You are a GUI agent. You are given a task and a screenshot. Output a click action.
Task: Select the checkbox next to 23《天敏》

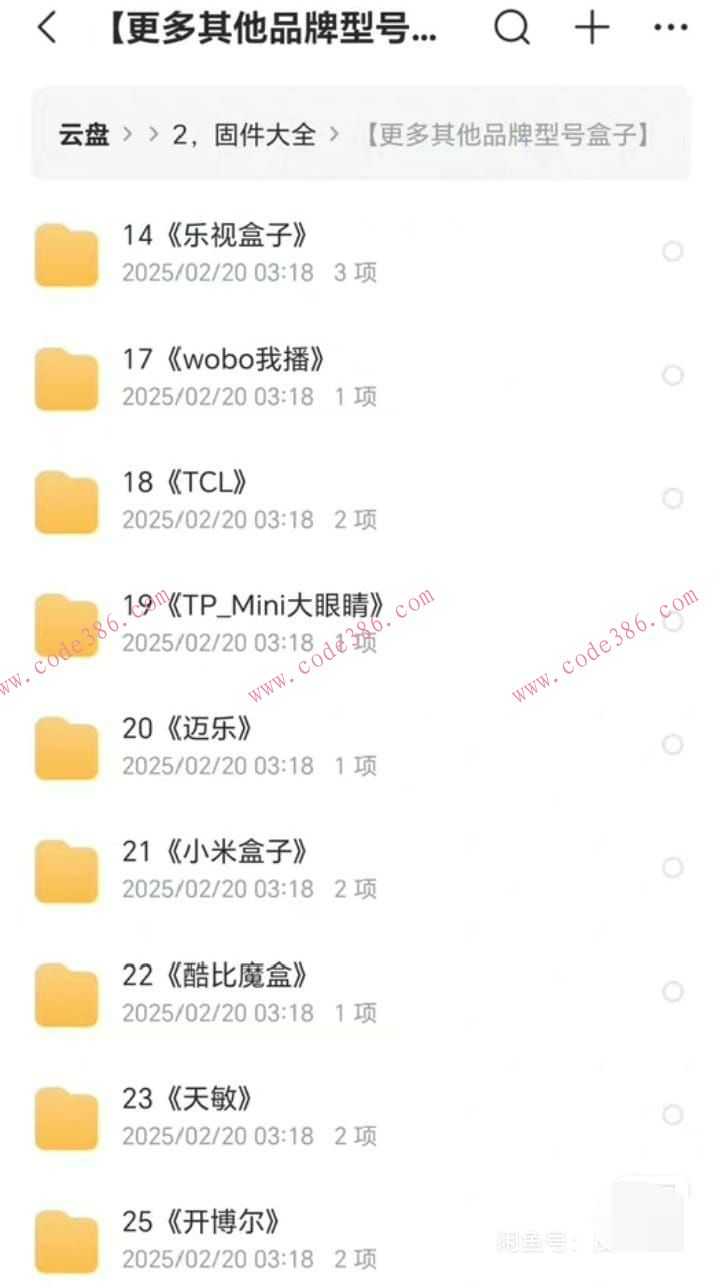point(671,1116)
